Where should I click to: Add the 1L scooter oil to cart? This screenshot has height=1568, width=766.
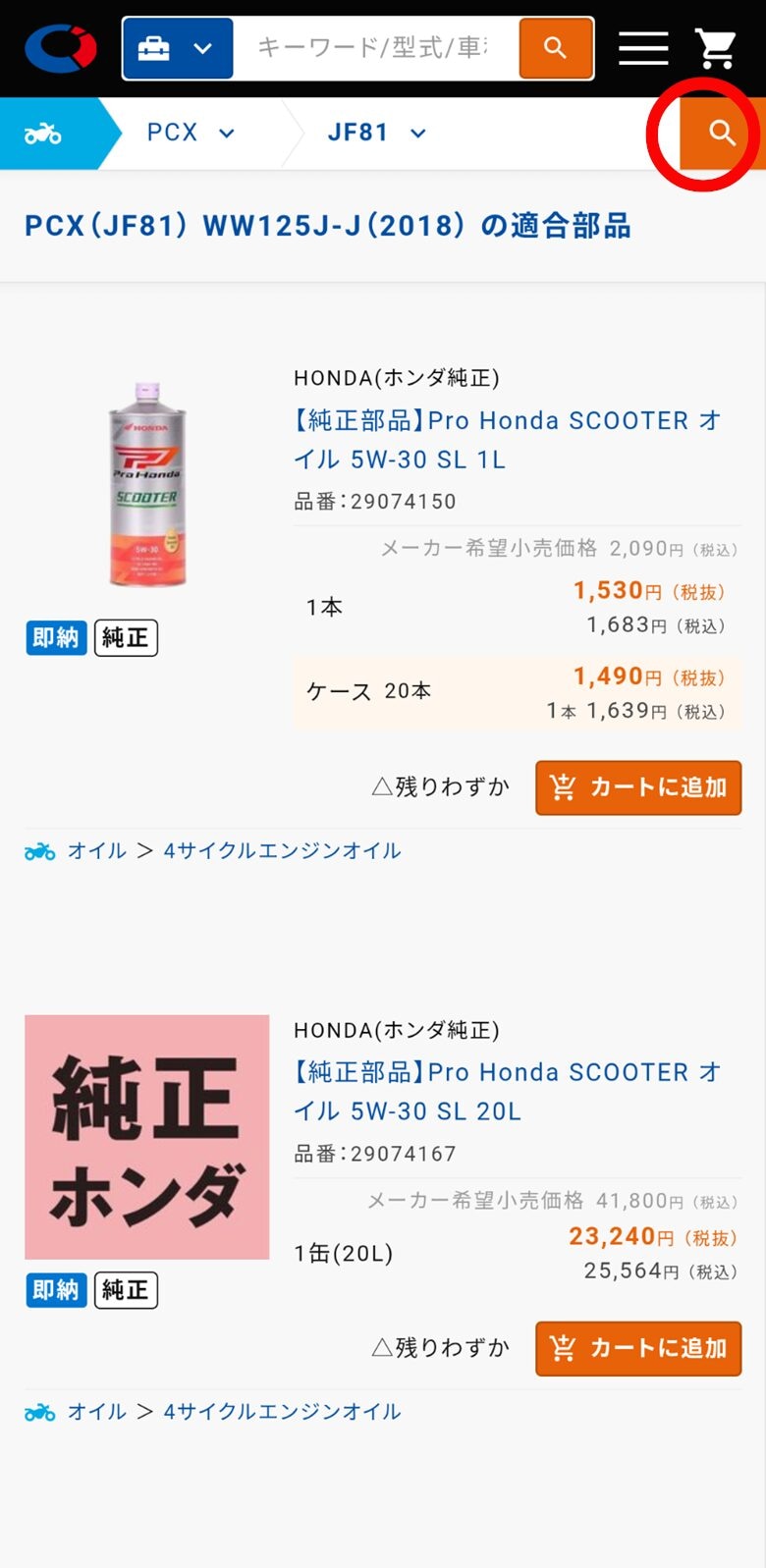(x=638, y=787)
